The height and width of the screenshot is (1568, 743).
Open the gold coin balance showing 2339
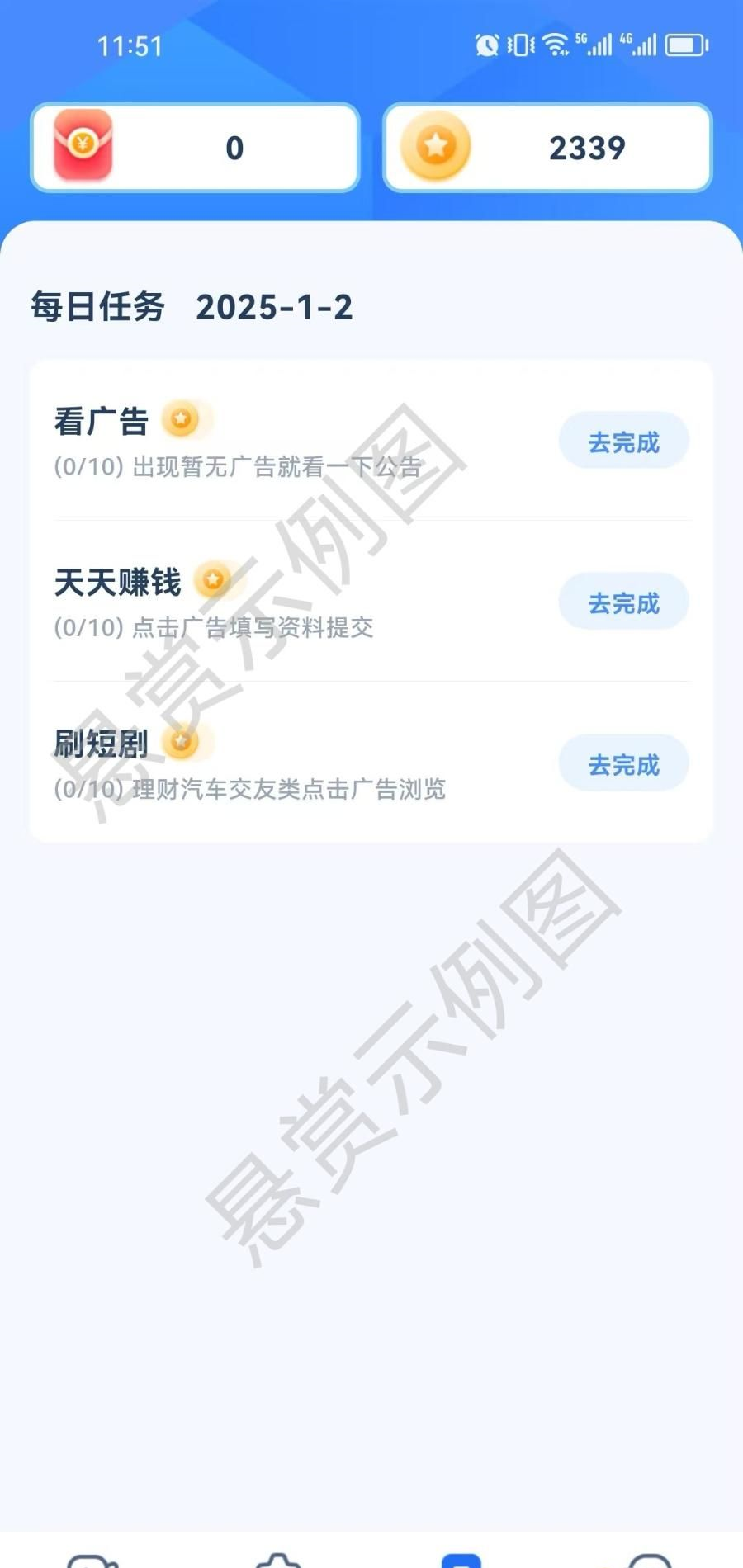(547, 148)
